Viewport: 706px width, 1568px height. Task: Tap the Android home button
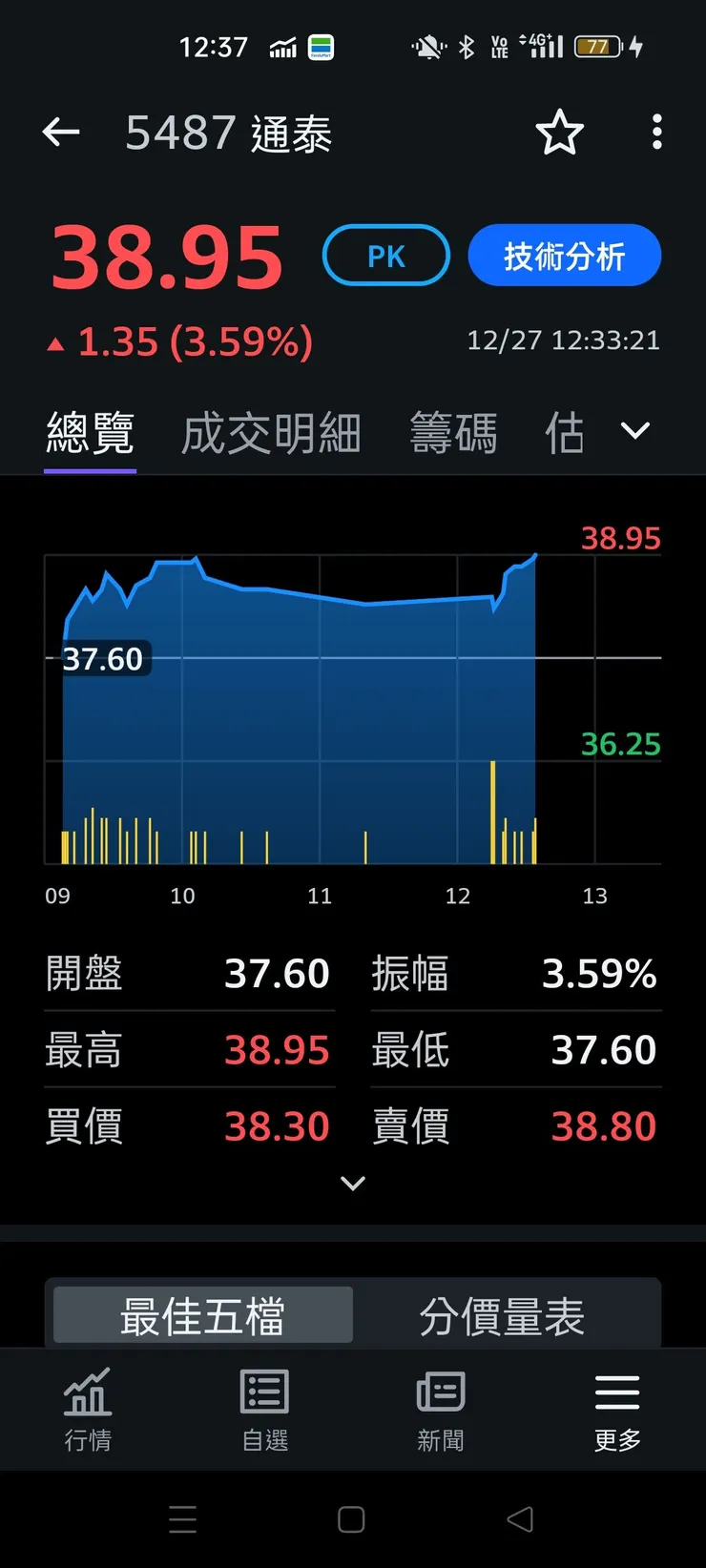pos(351,1518)
